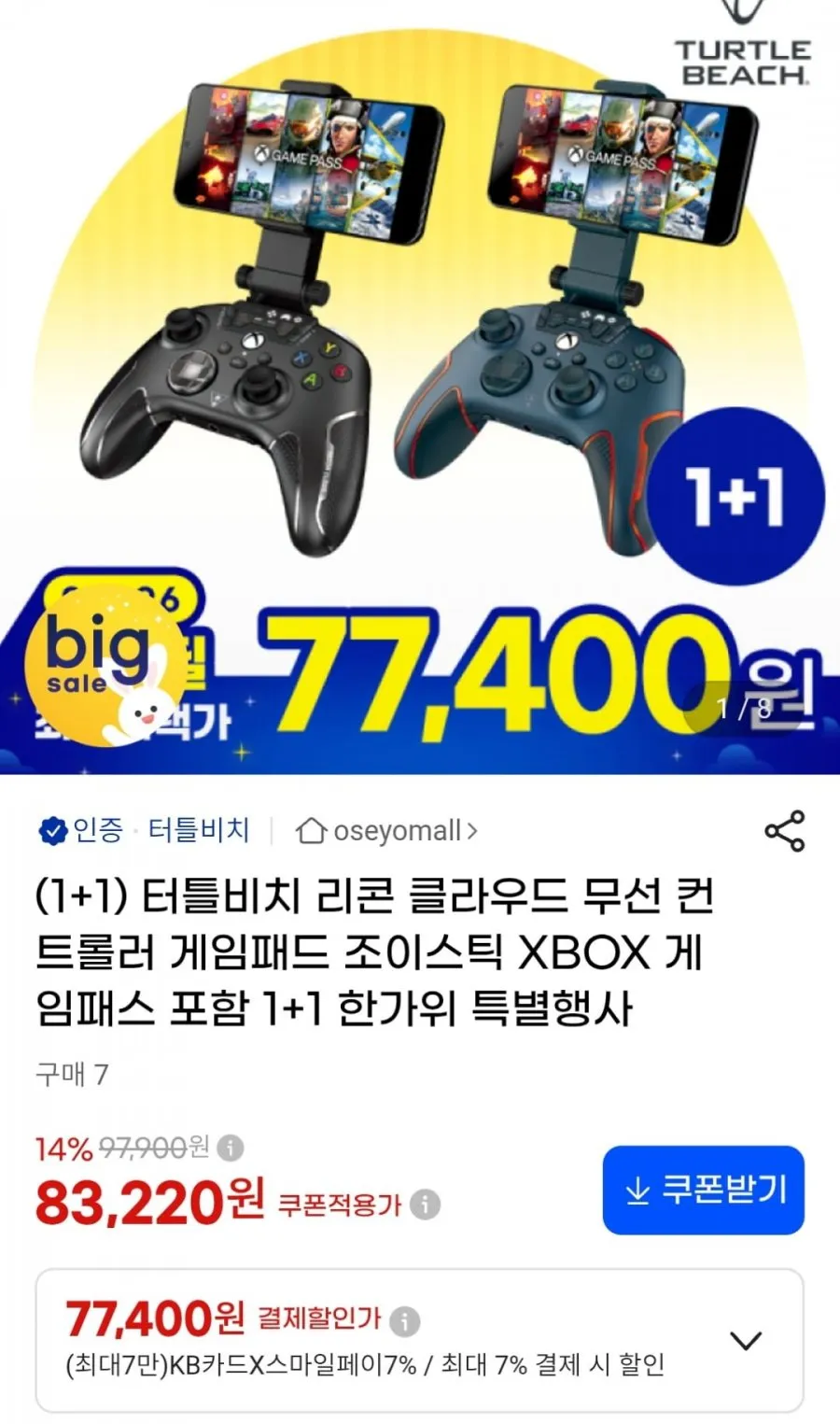Tap the 쿠폰받기 coupon button
The height and width of the screenshot is (1424, 840).
(704, 1190)
